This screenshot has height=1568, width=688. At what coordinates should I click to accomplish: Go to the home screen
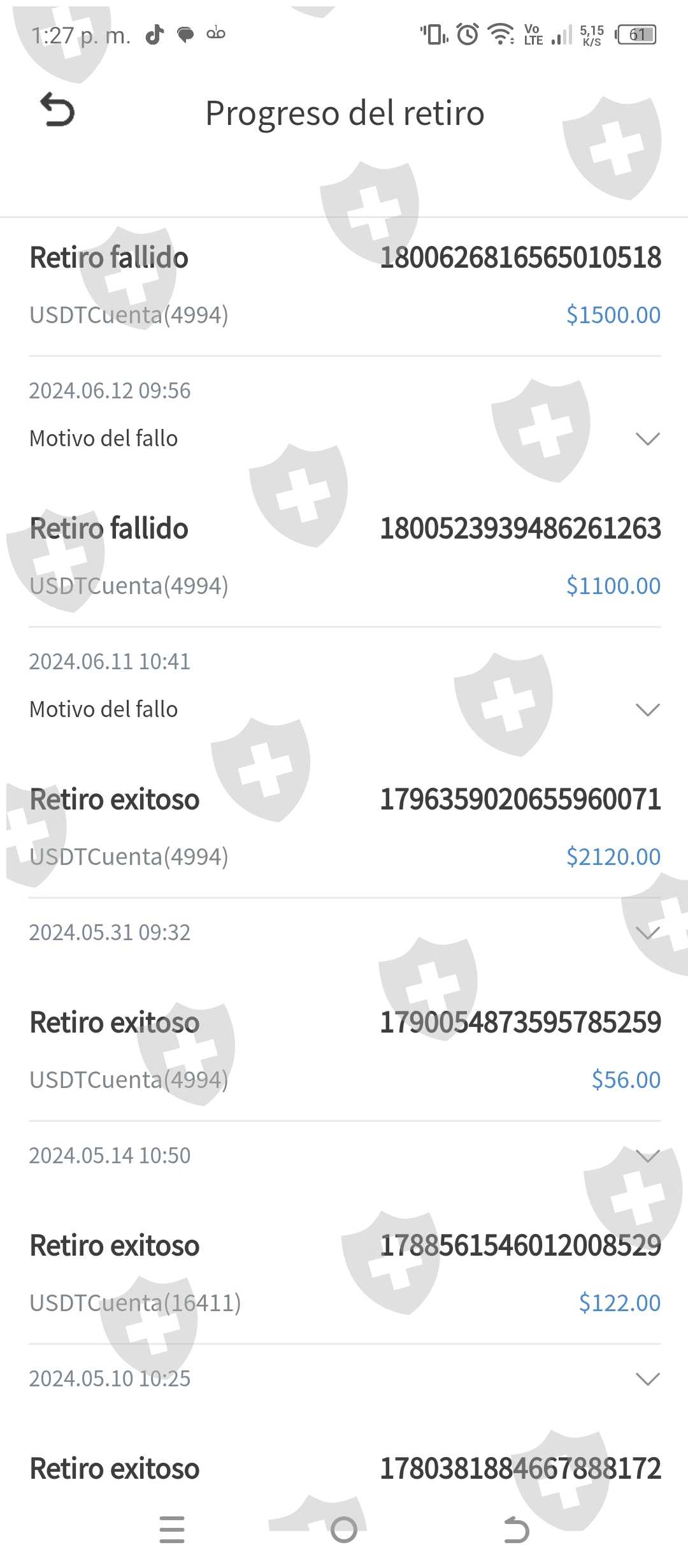tap(344, 1530)
